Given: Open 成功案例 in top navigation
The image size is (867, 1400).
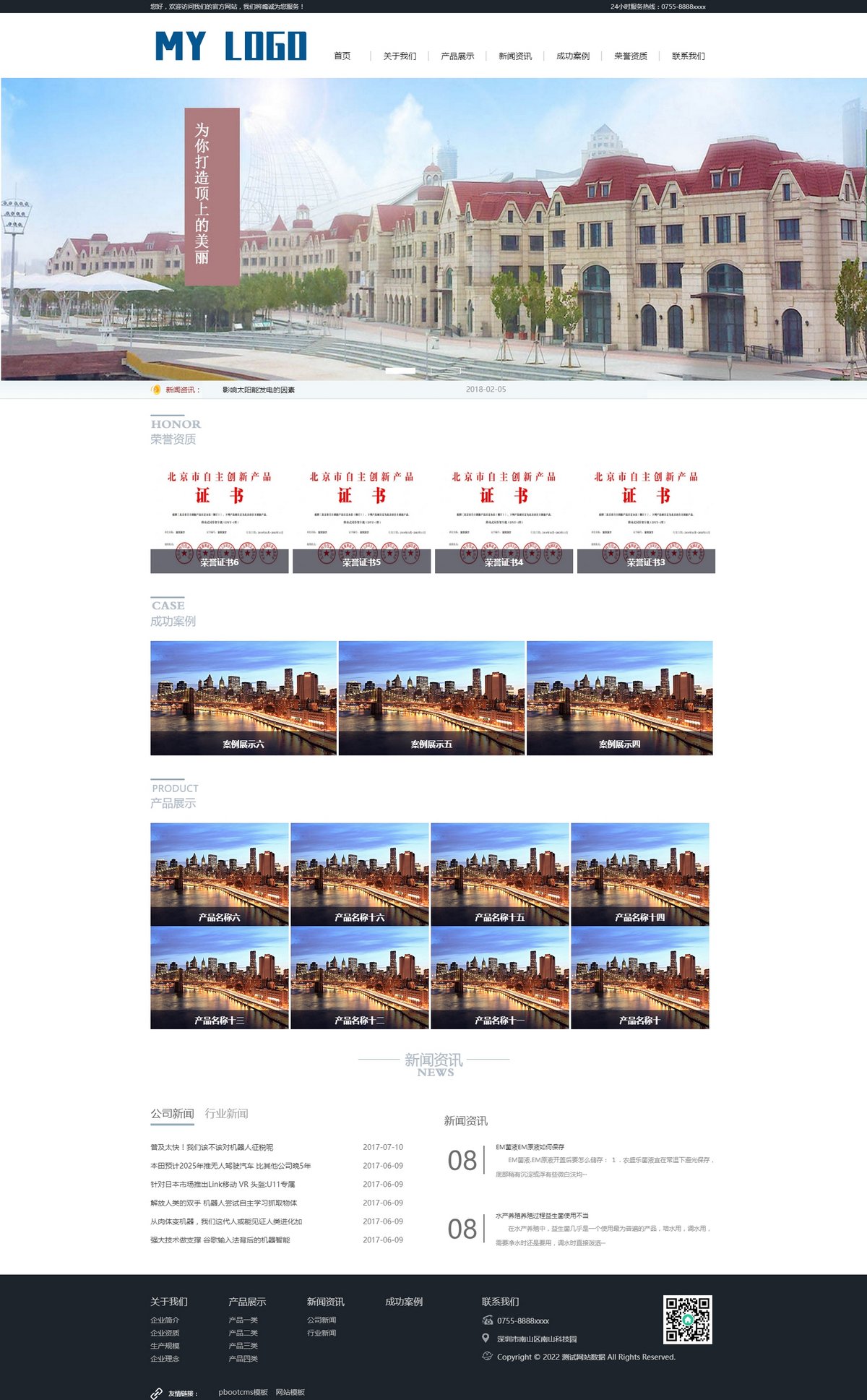Looking at the screenshot, I should pyautogui.click(x=573, y=56).
